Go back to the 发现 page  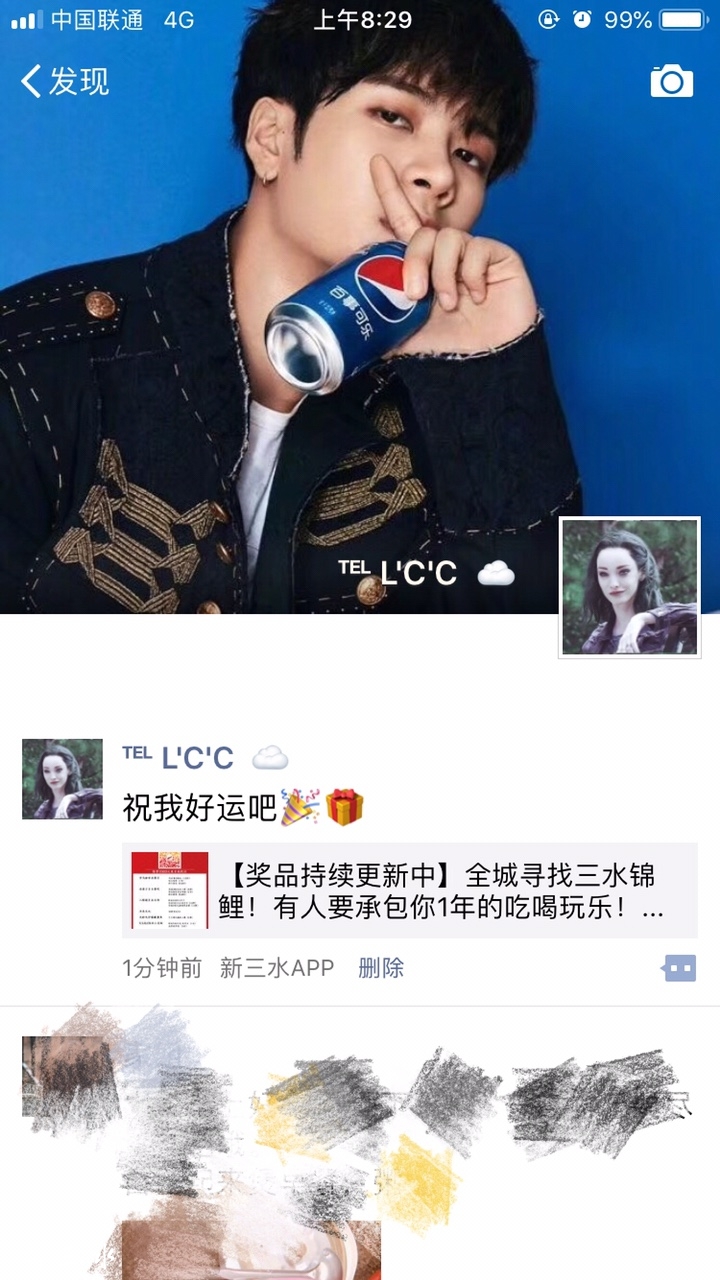tap(64, 81)
